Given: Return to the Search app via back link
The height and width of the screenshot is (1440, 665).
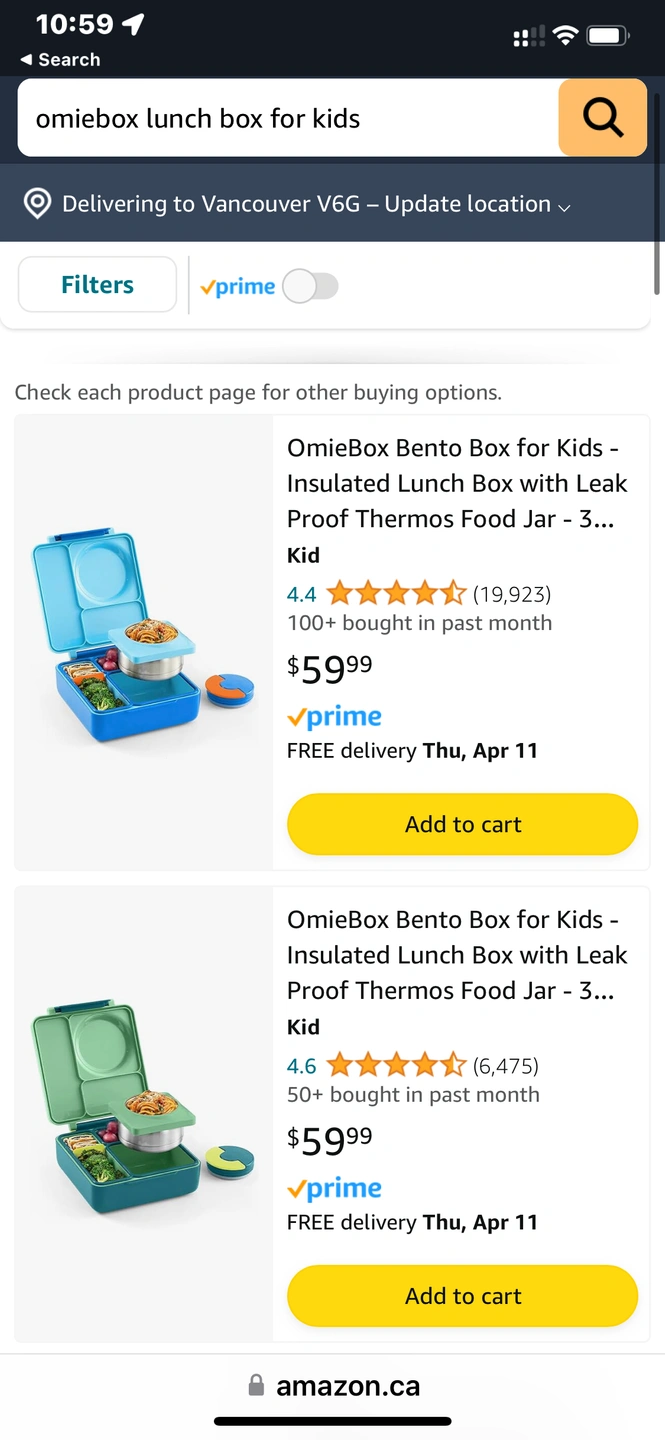Looking at the screenshot, I should click(60, 60).
